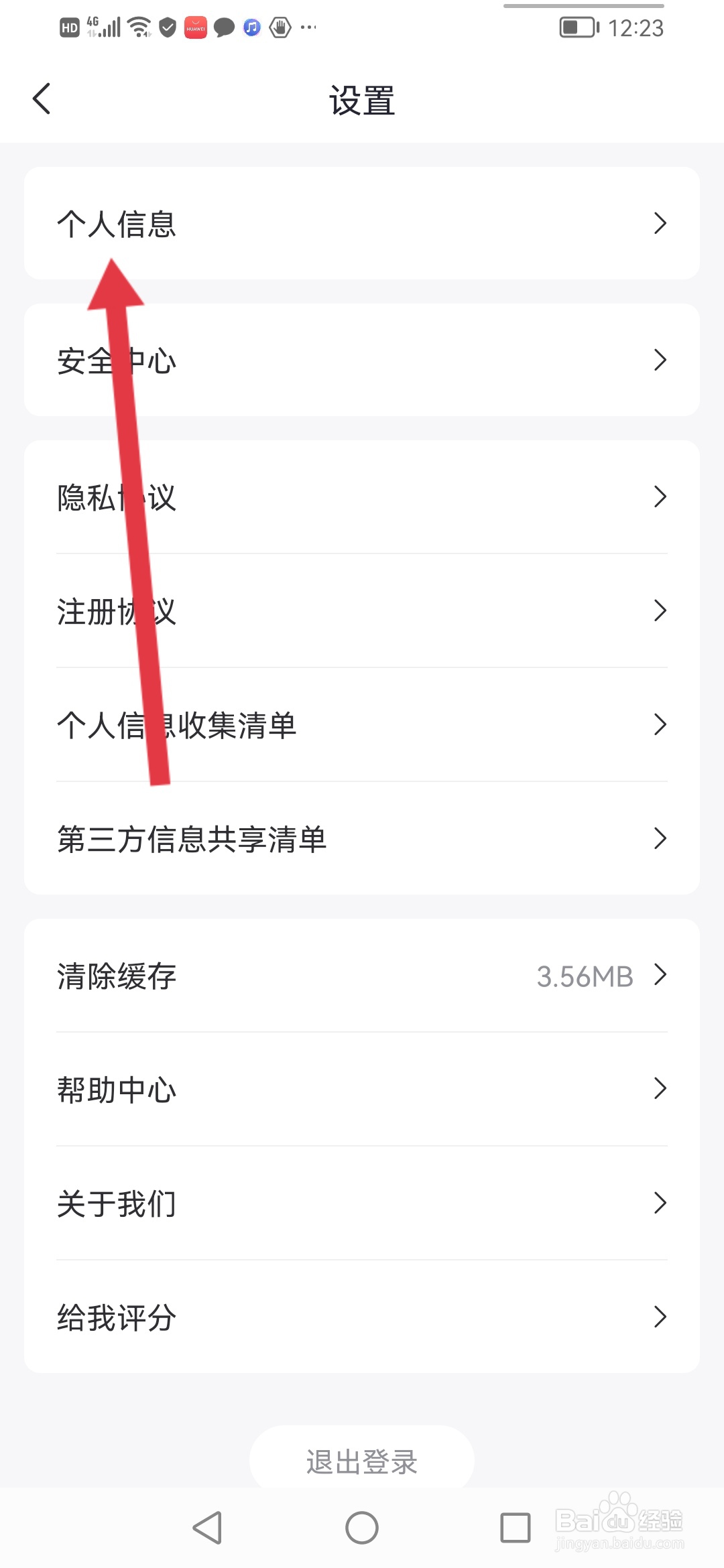724x1568 pixels.
Task: Click the music note icon in the status bar
Action: click(251, 27)
